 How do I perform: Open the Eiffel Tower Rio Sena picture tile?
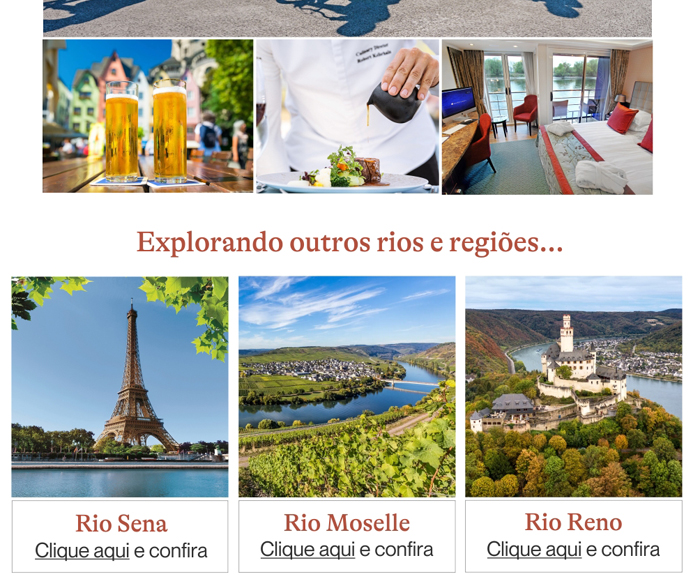(120, 387)
